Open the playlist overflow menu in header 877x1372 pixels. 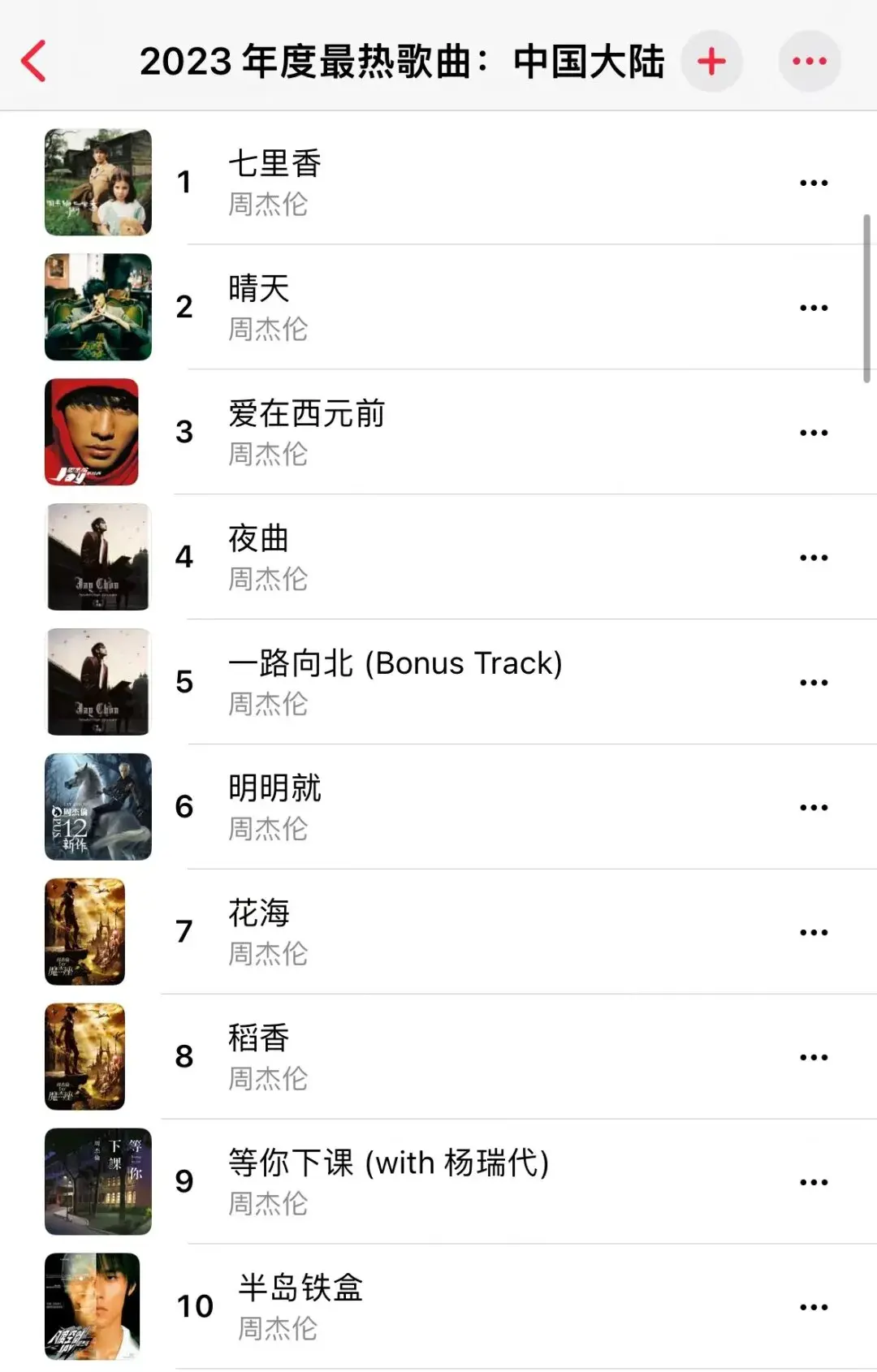[x=809, y=62]
